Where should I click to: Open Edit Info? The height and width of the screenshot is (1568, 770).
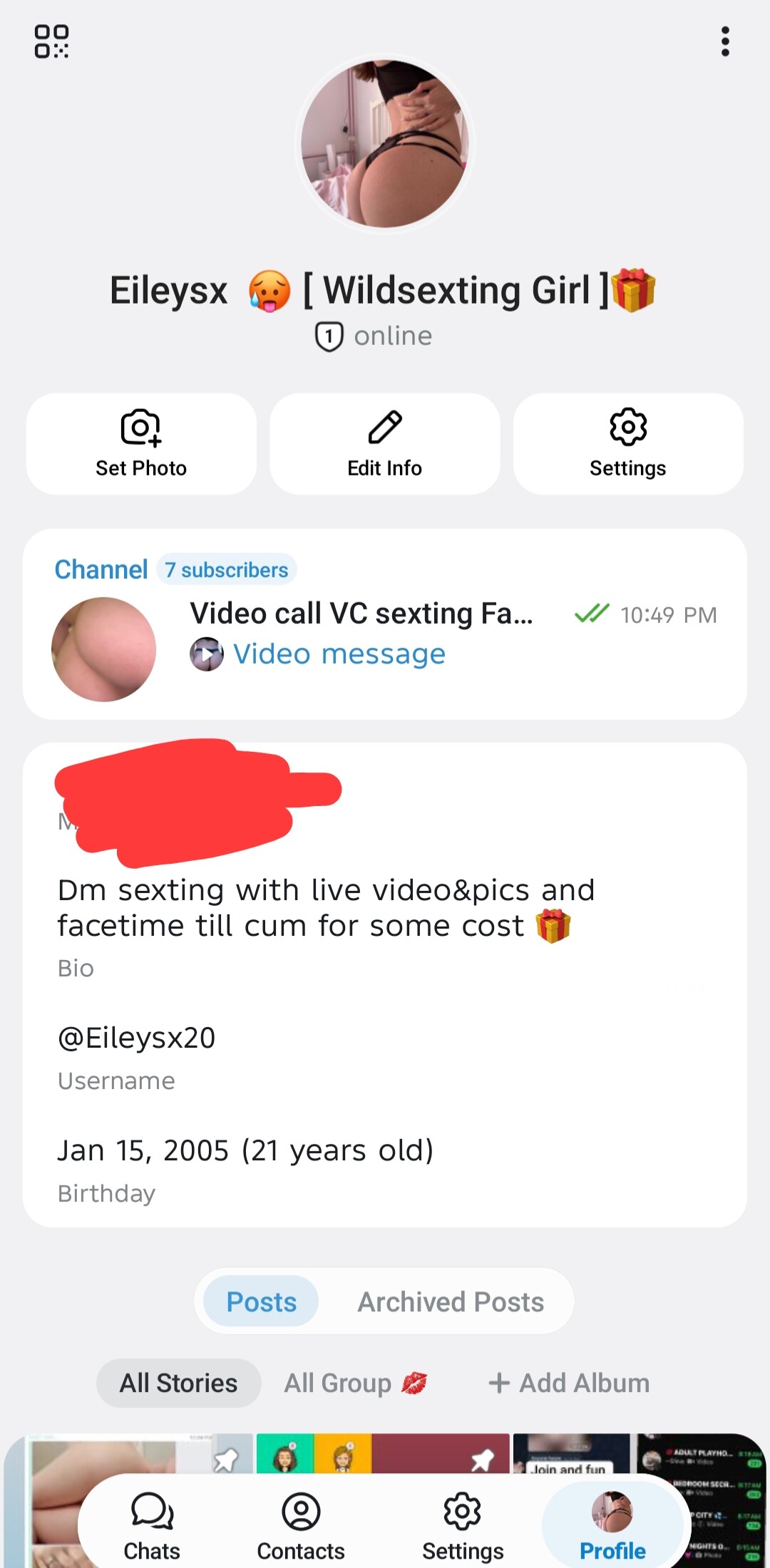pyautogui.click(x=384, y=444)
